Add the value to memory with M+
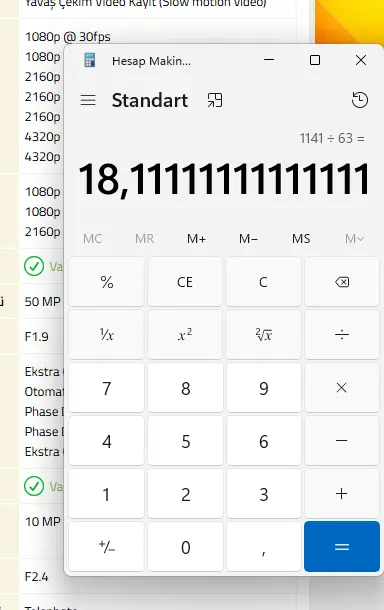 [196, 238]
